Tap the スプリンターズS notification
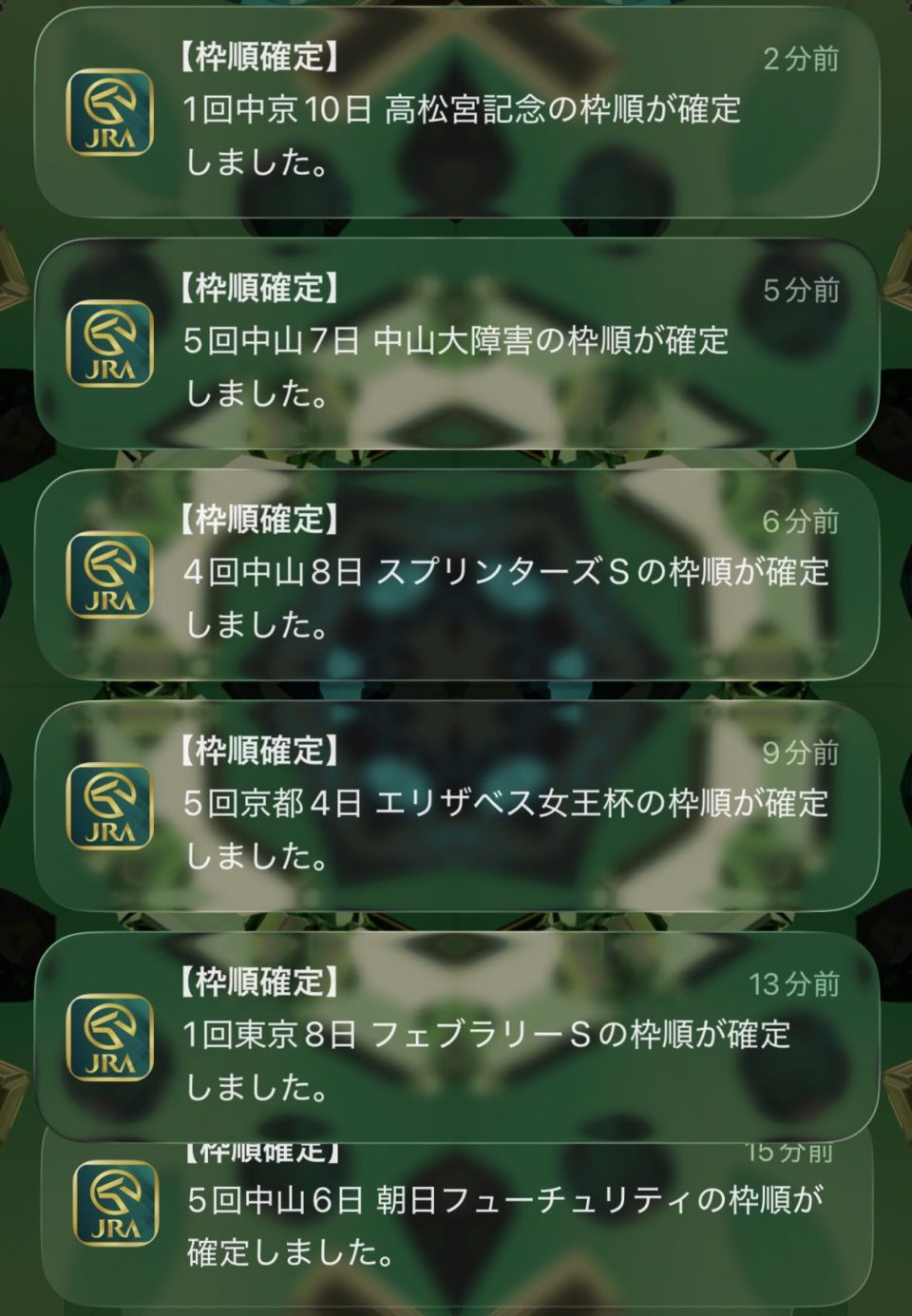 [456, 574]
